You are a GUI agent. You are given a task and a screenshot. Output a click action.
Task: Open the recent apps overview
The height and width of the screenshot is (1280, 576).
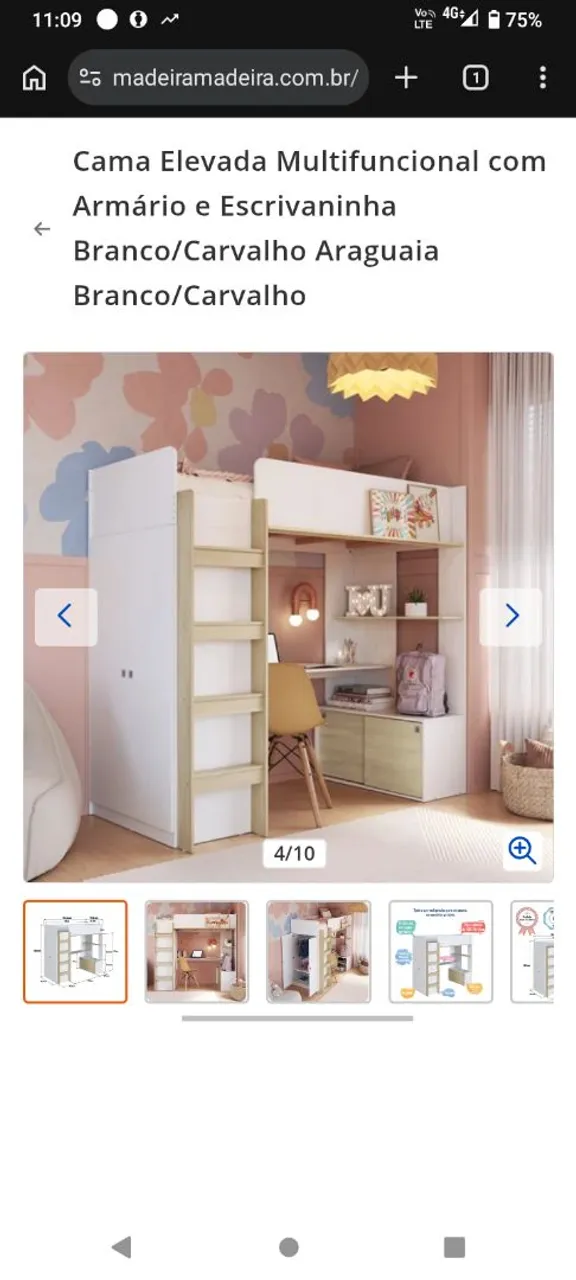coord(454,1246)
